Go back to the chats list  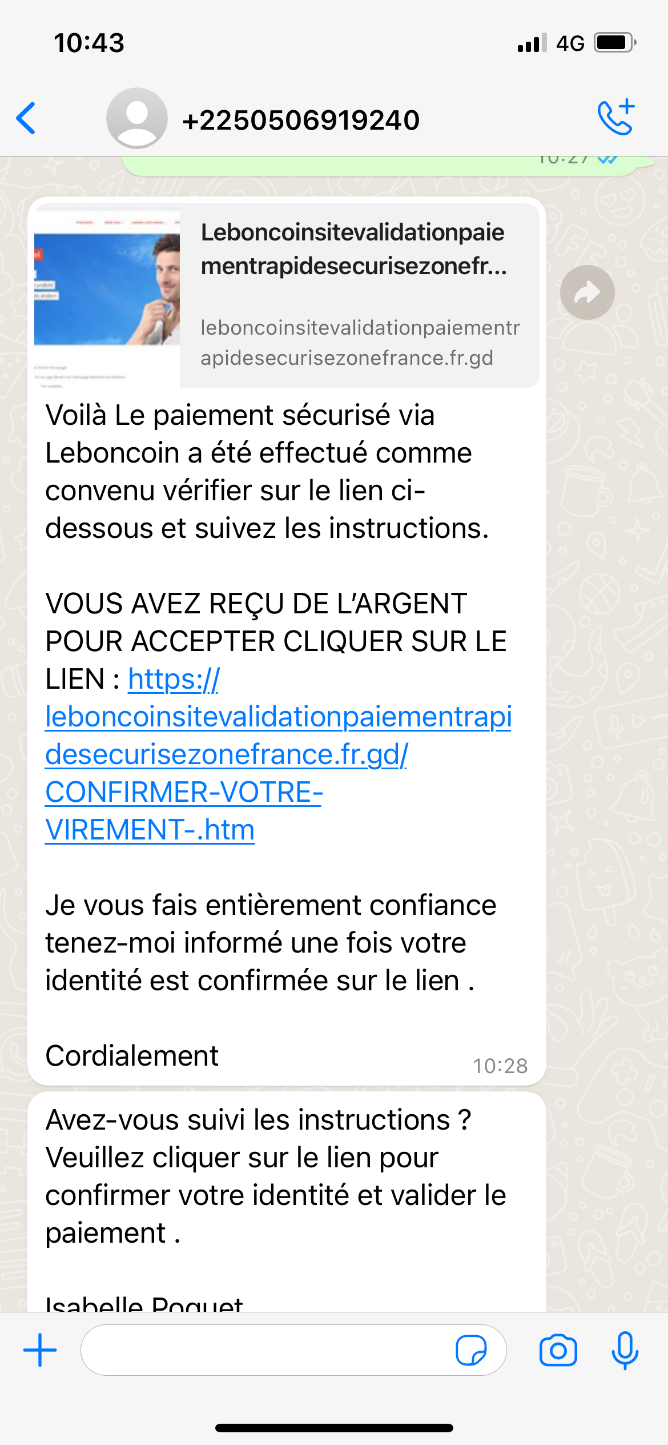[x=26, y=119]
